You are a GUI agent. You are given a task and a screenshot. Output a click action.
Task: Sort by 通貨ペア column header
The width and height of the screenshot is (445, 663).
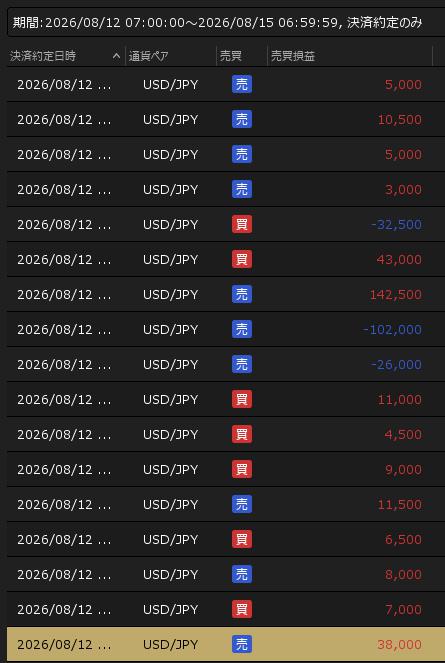pyautogui.click(x=171, y=56)
